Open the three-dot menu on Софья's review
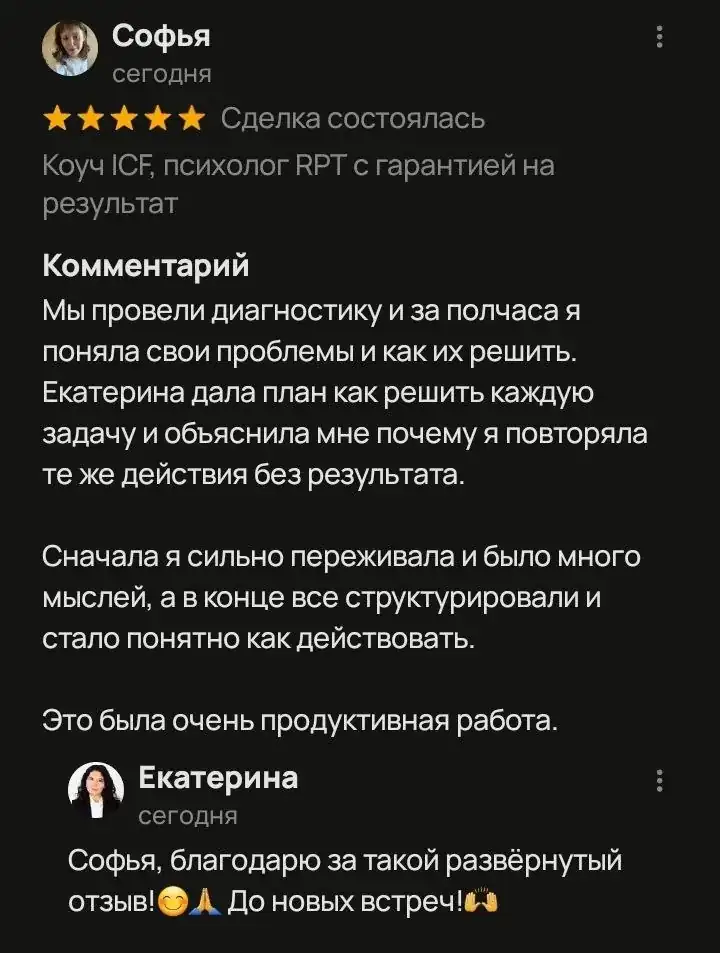Screen dimensions: 720x953 (657, 37)
